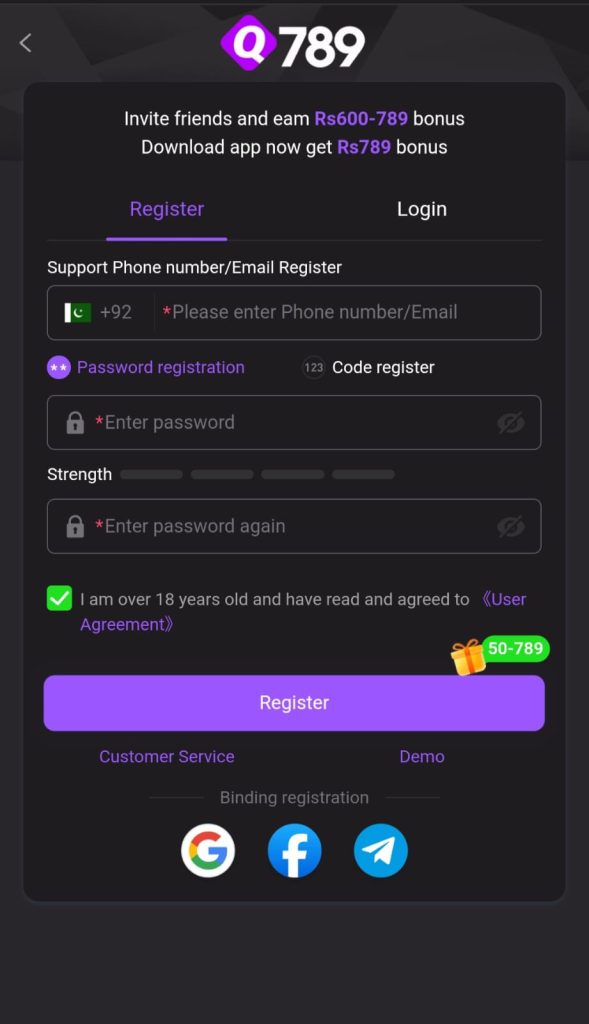
Task: Register with Telegram account
Action: point(381,850)
